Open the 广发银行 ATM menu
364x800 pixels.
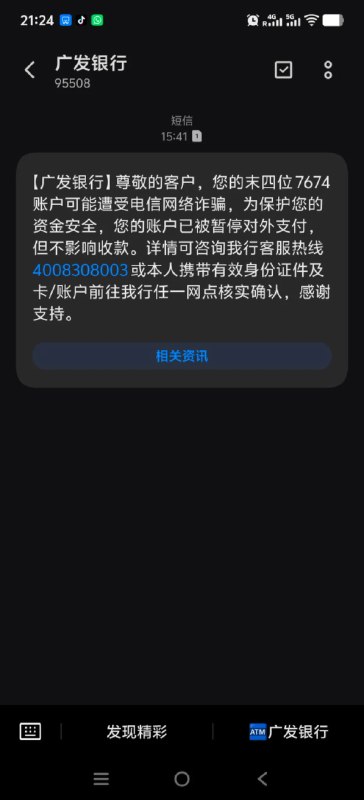tap(288, 732)
